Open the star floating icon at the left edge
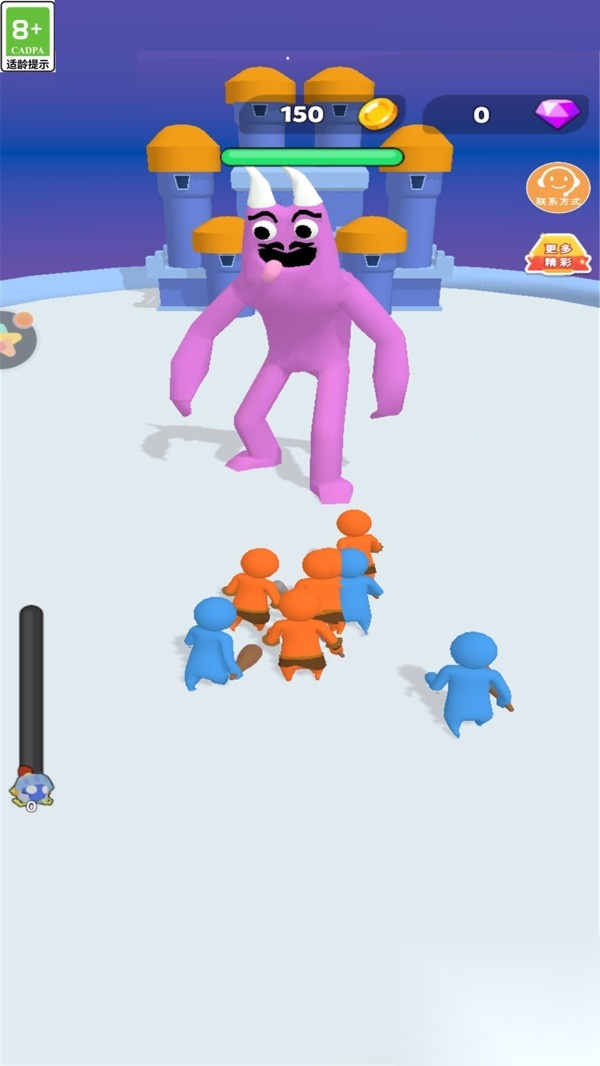 16,339
